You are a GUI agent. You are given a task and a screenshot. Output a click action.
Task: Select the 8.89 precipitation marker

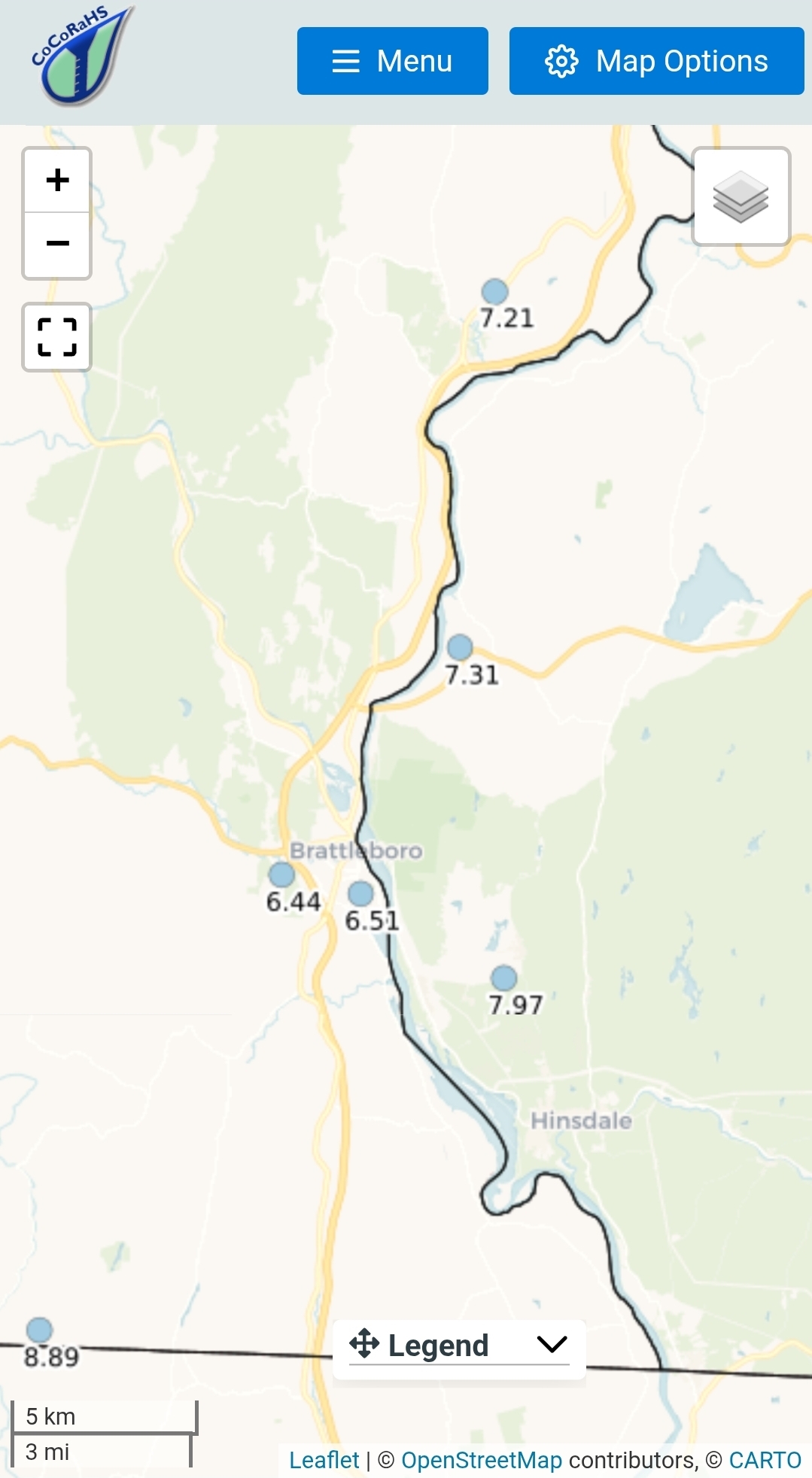[x=39, y=1331]
